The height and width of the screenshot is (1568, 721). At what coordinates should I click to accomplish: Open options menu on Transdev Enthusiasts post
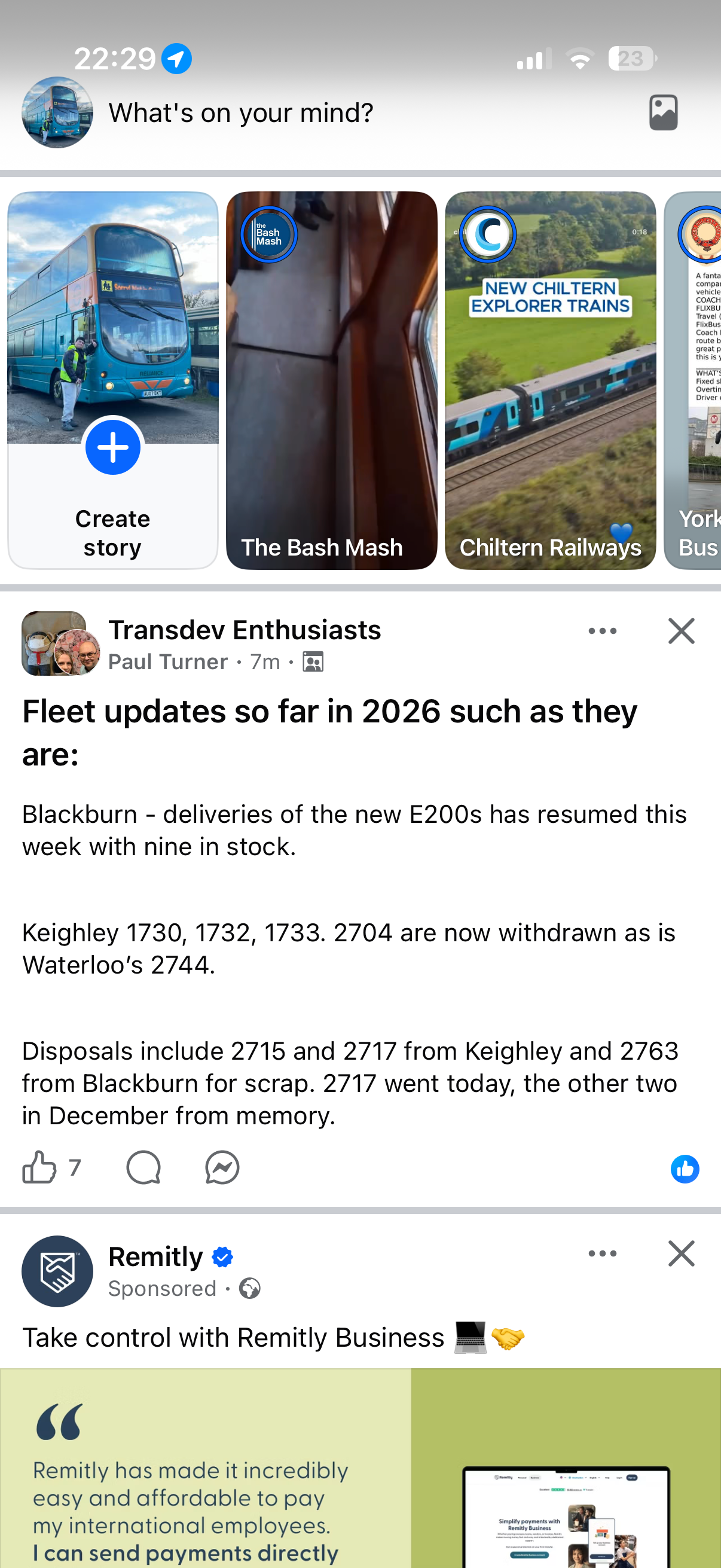pos(603,632)
